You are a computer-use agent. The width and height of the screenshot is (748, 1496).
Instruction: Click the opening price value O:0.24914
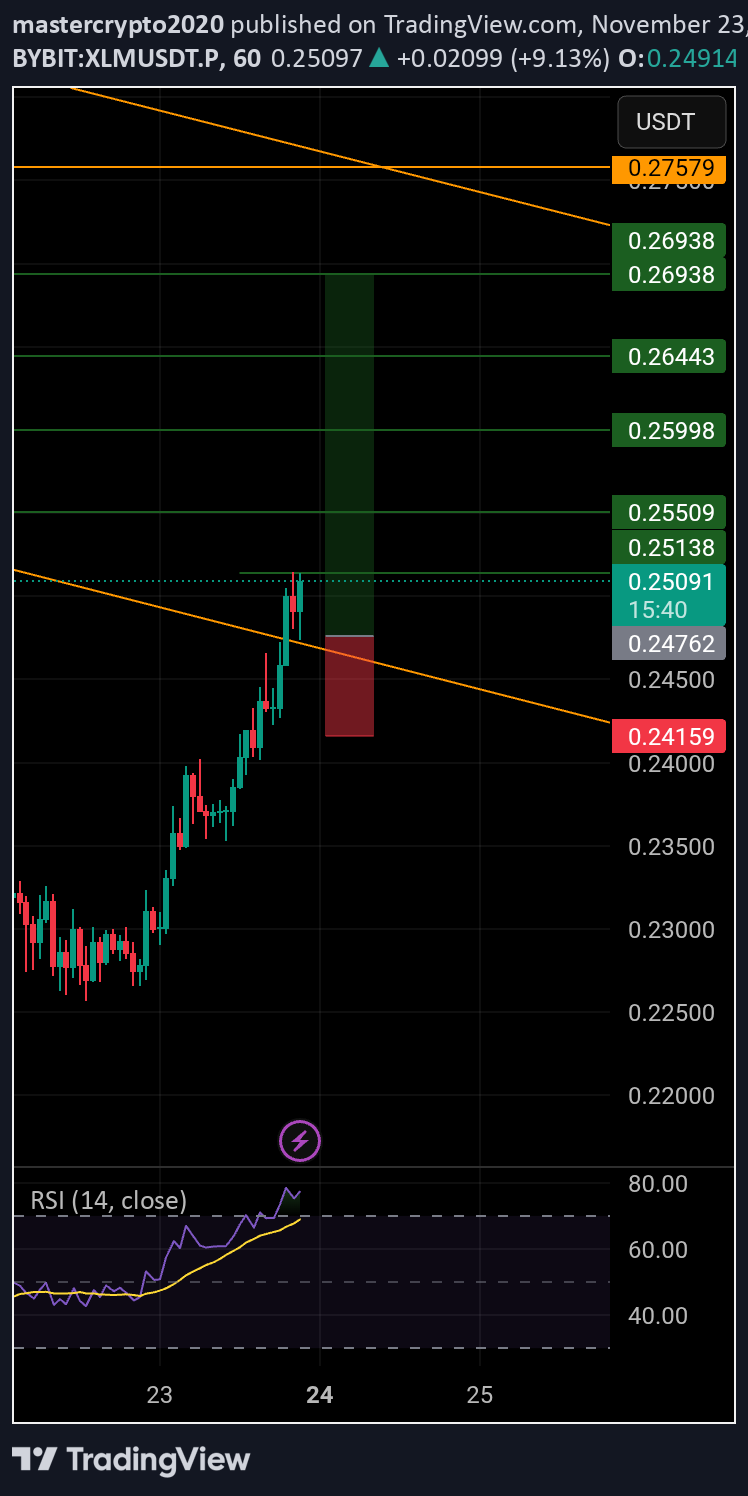pyautogui.click(x=690, y=59)
